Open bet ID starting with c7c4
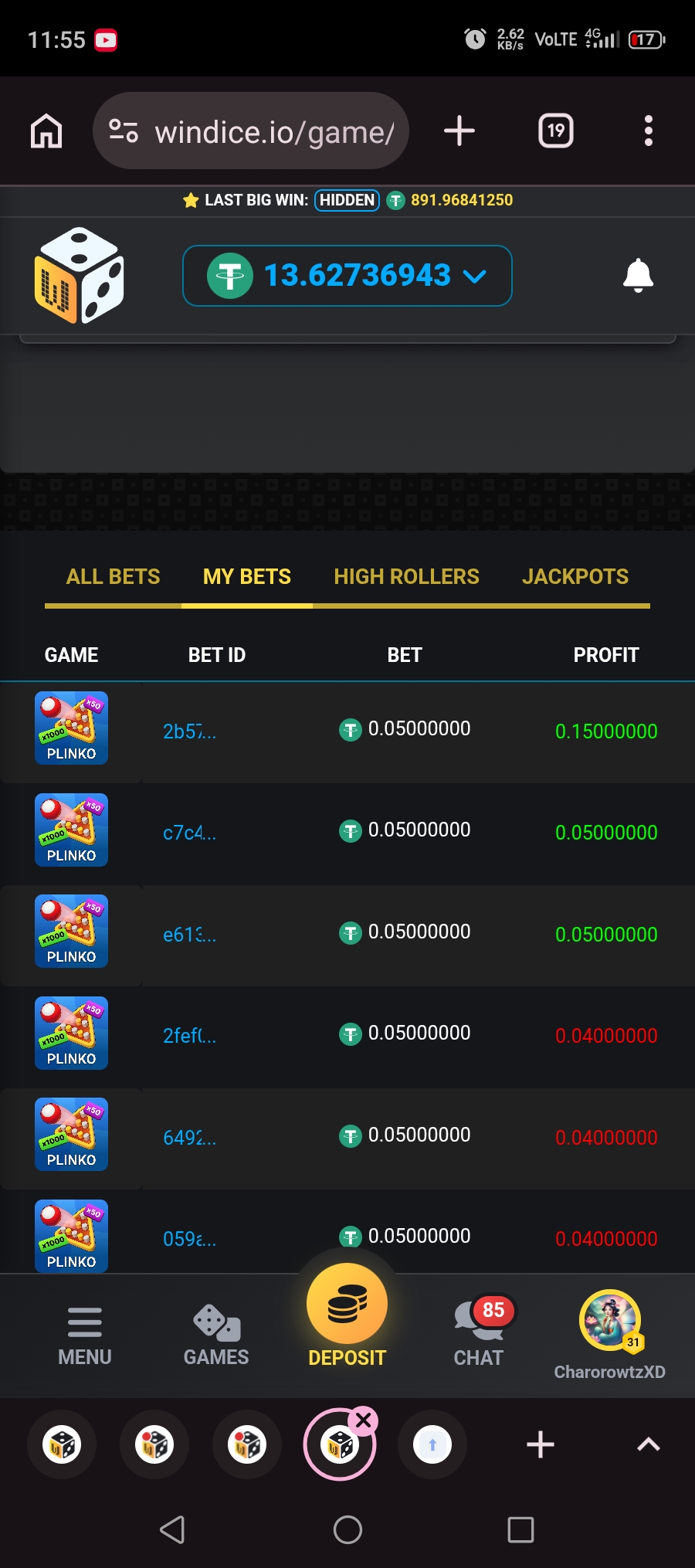The image size is (695, 1568). click(x=189, y=833)
